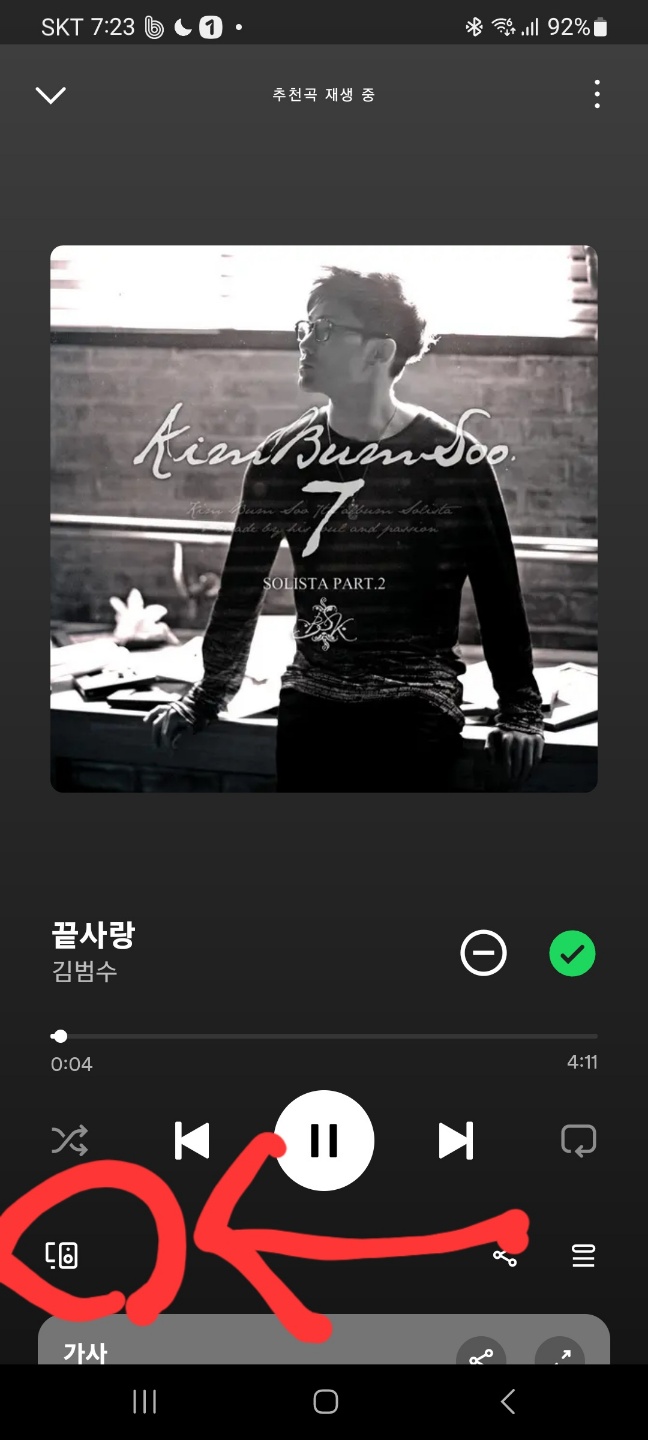
Task: Open the connect devices picker
Action: (62, 1255)
